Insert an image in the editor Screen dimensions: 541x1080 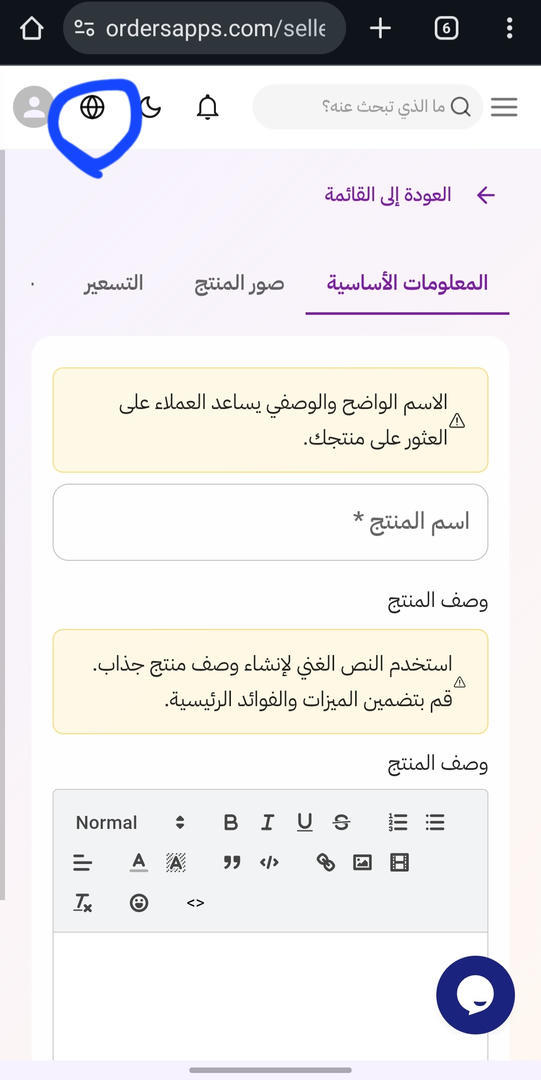[363, 862]
